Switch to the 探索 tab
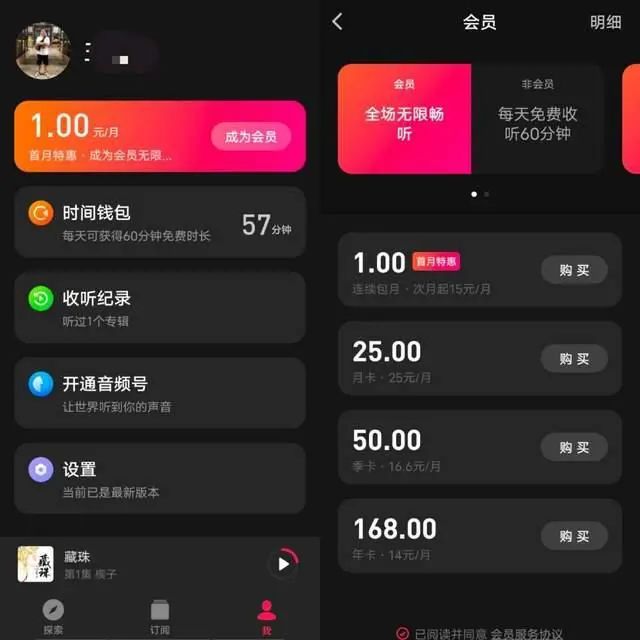This screenshot has height=640, width=640. click(53, 616)
